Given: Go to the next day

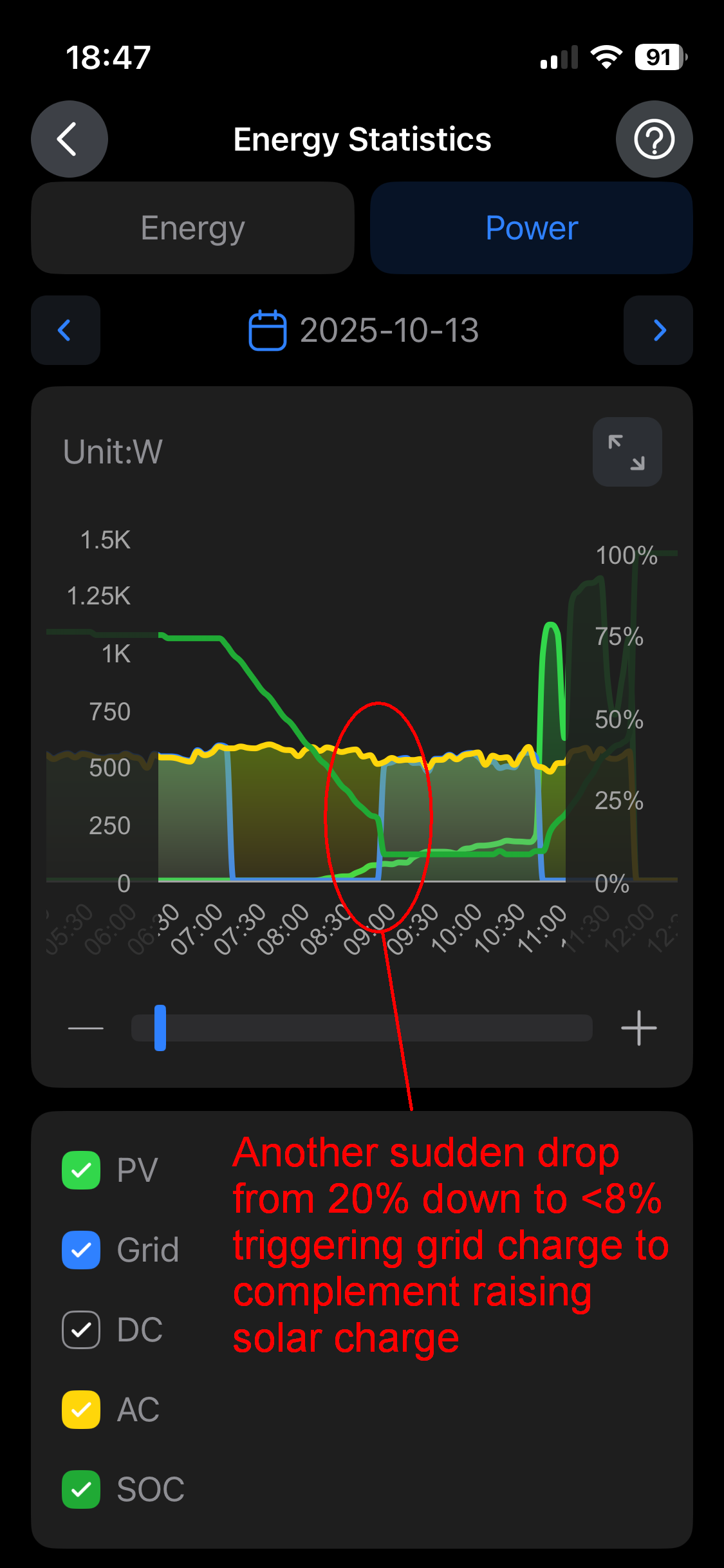Looking at the screenshot, I should point(658,330).
